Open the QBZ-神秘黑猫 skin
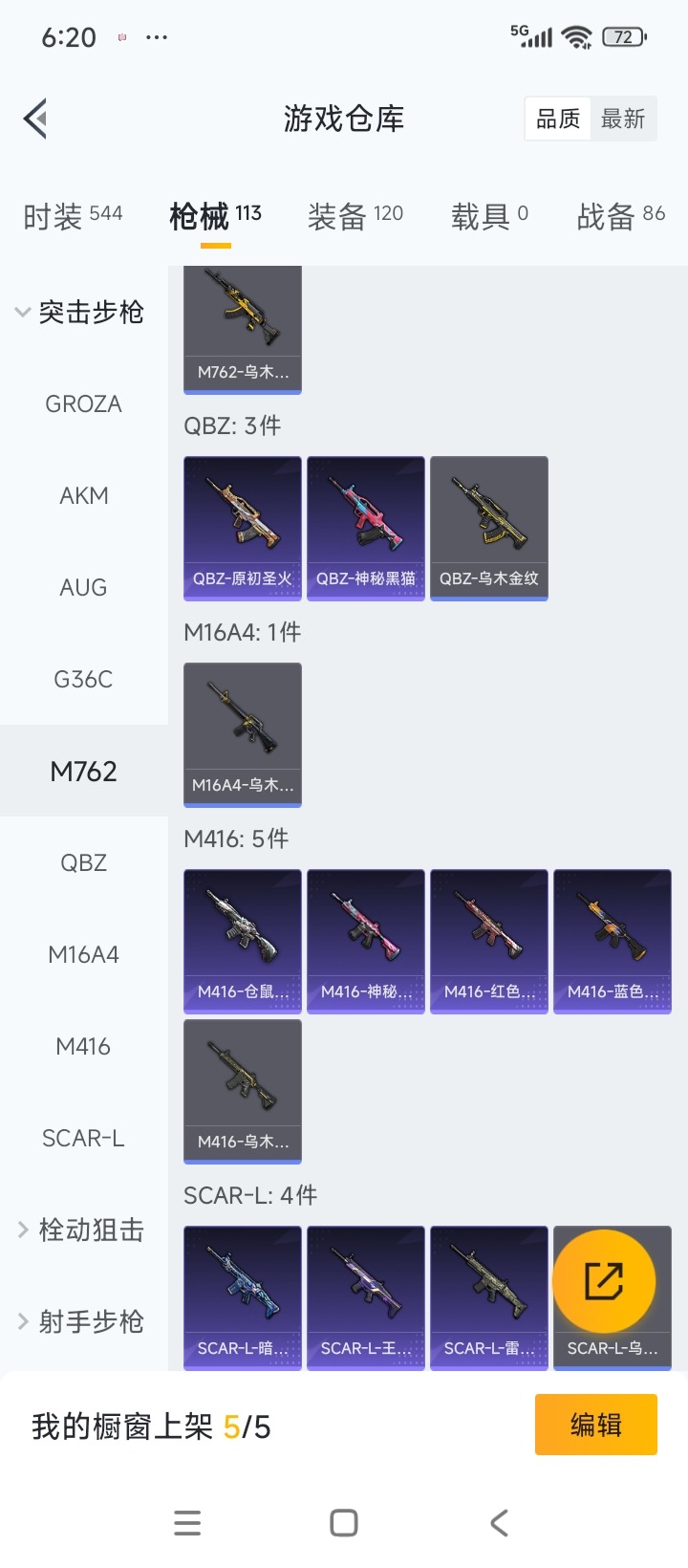The height and width of the screenshot is (1568, 688). [x=366, y=528]
